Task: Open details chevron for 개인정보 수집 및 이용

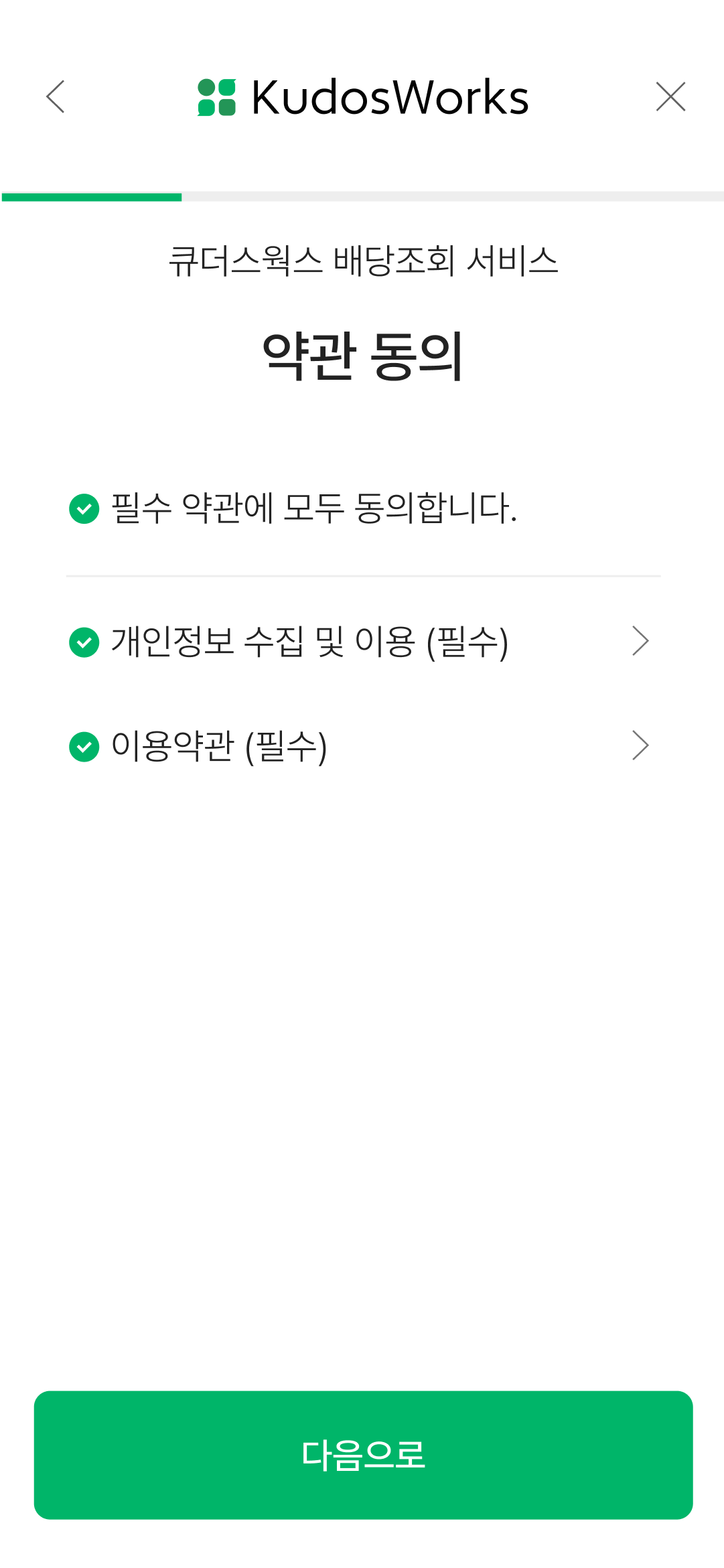Action: point(640,642)
